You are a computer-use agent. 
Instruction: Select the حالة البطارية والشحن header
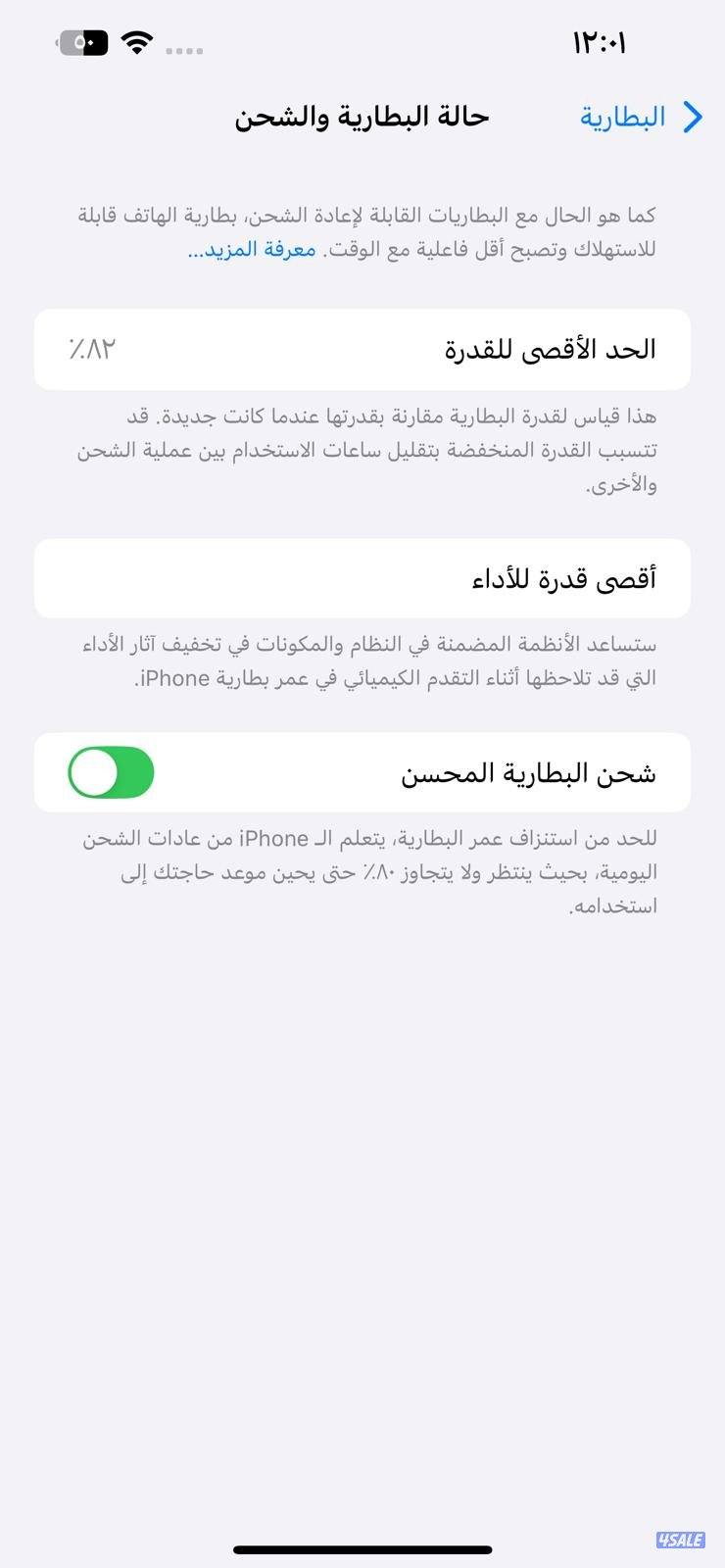[x=362, y=117]
